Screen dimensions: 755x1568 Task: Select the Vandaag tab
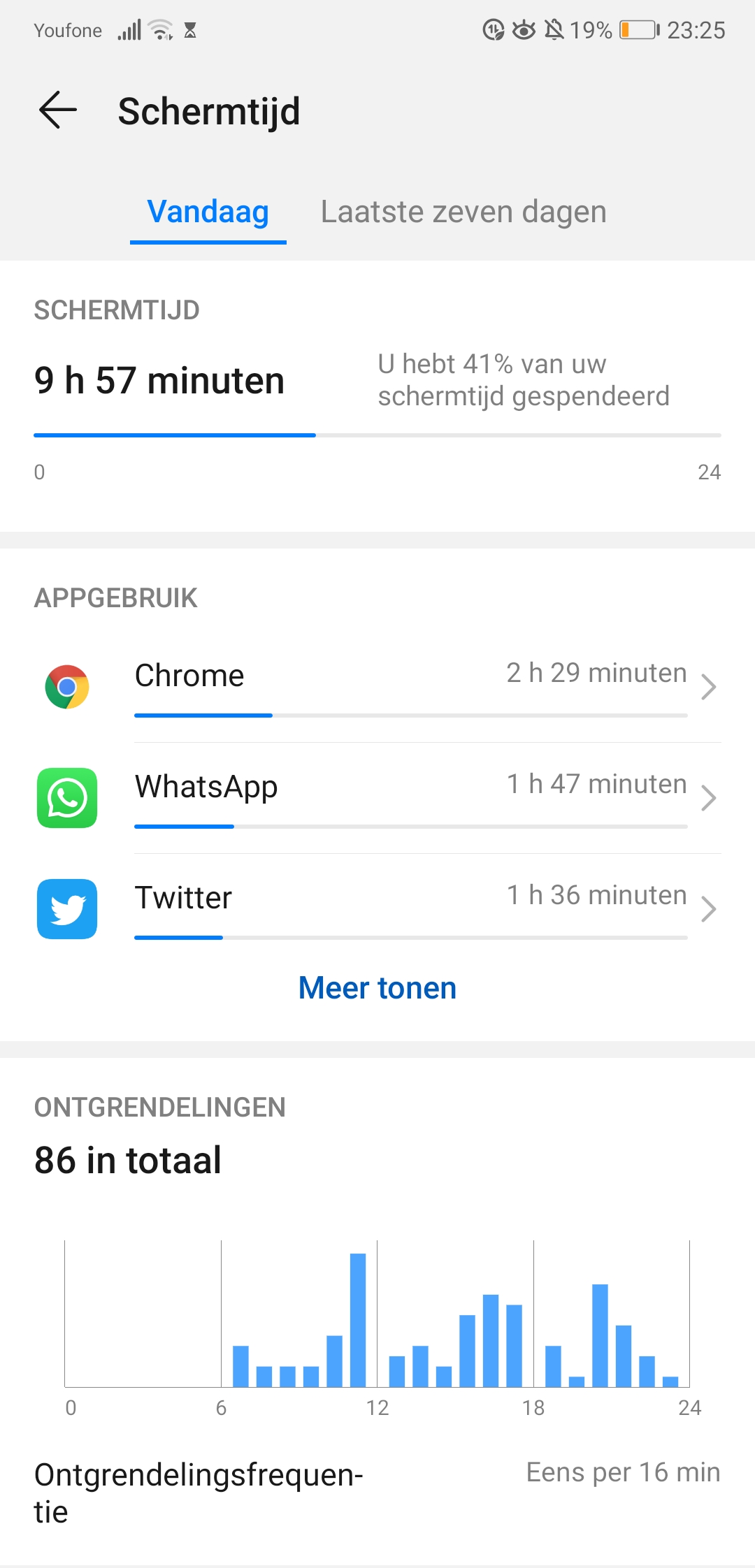click(208, 212)
